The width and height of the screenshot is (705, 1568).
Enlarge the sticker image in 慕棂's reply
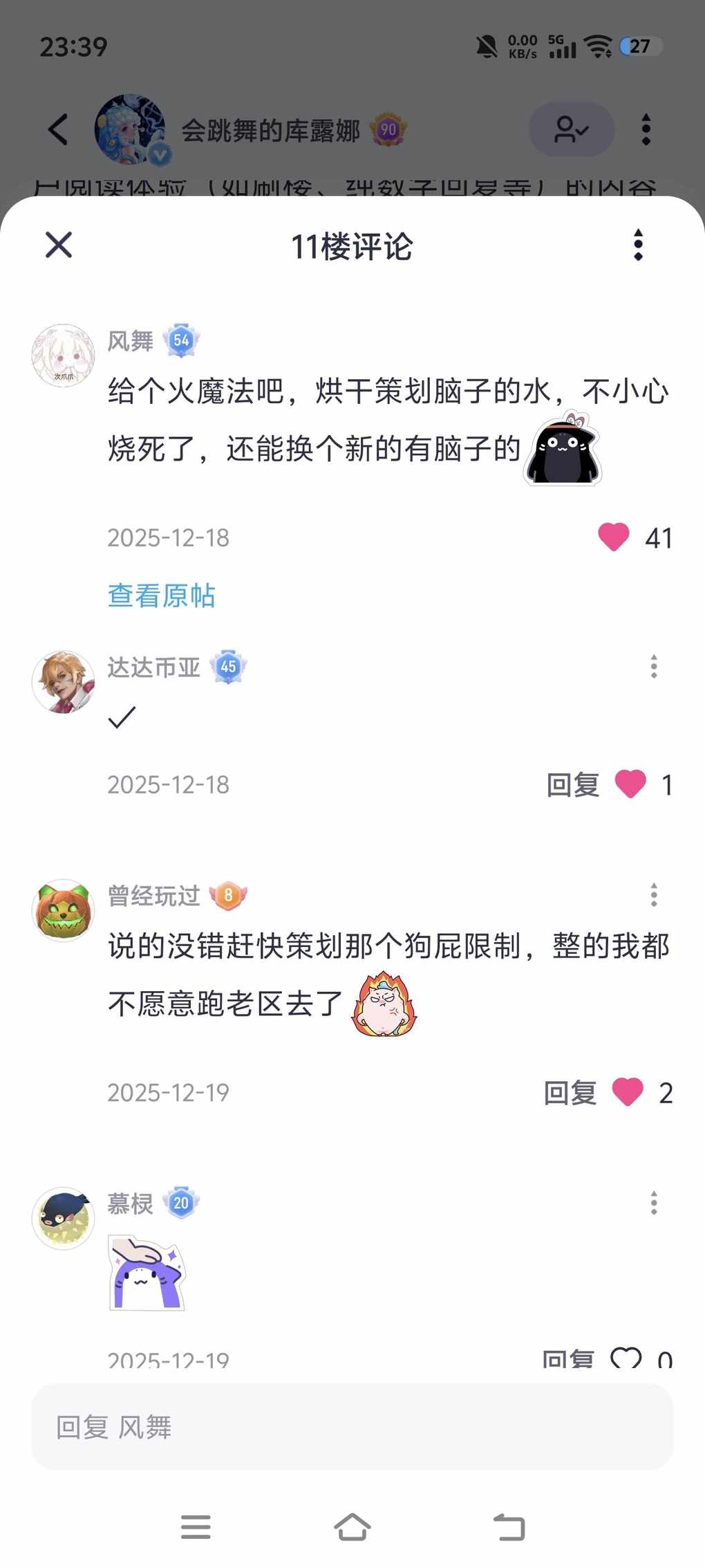coord(147,1273)
